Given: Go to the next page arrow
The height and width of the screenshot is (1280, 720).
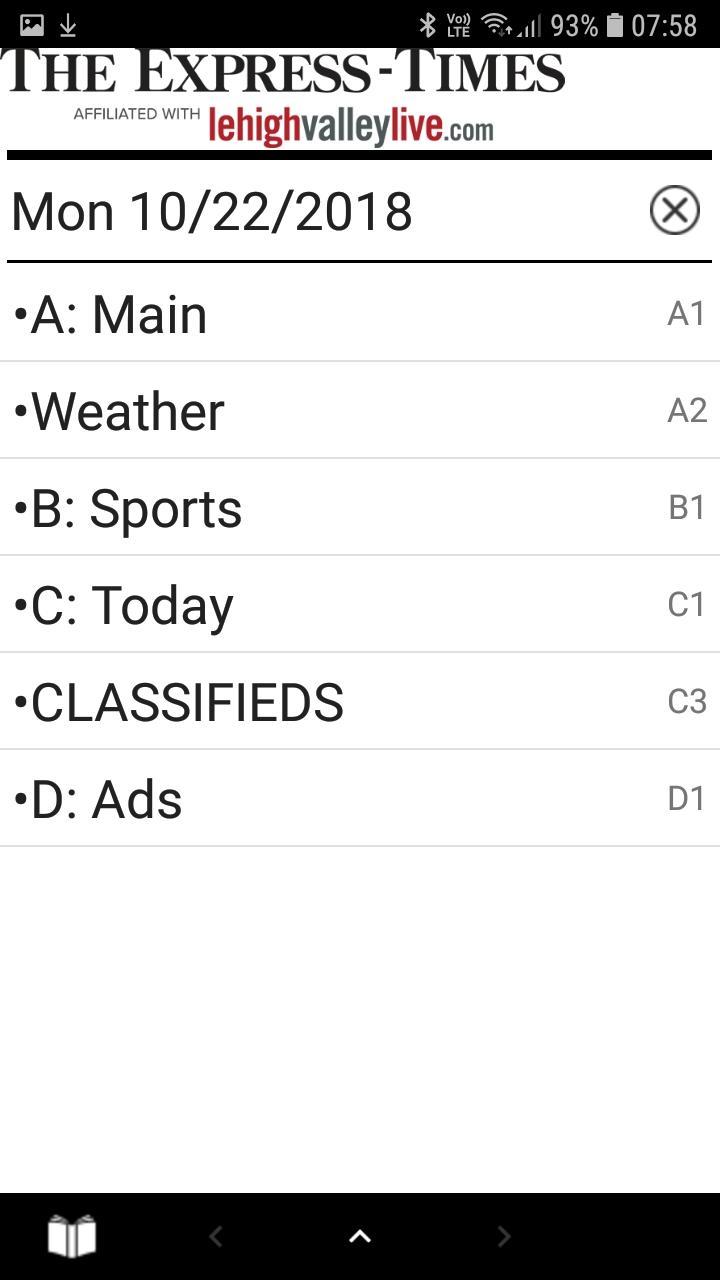Looking at the screenshot, I should (x=504, y=1237).
